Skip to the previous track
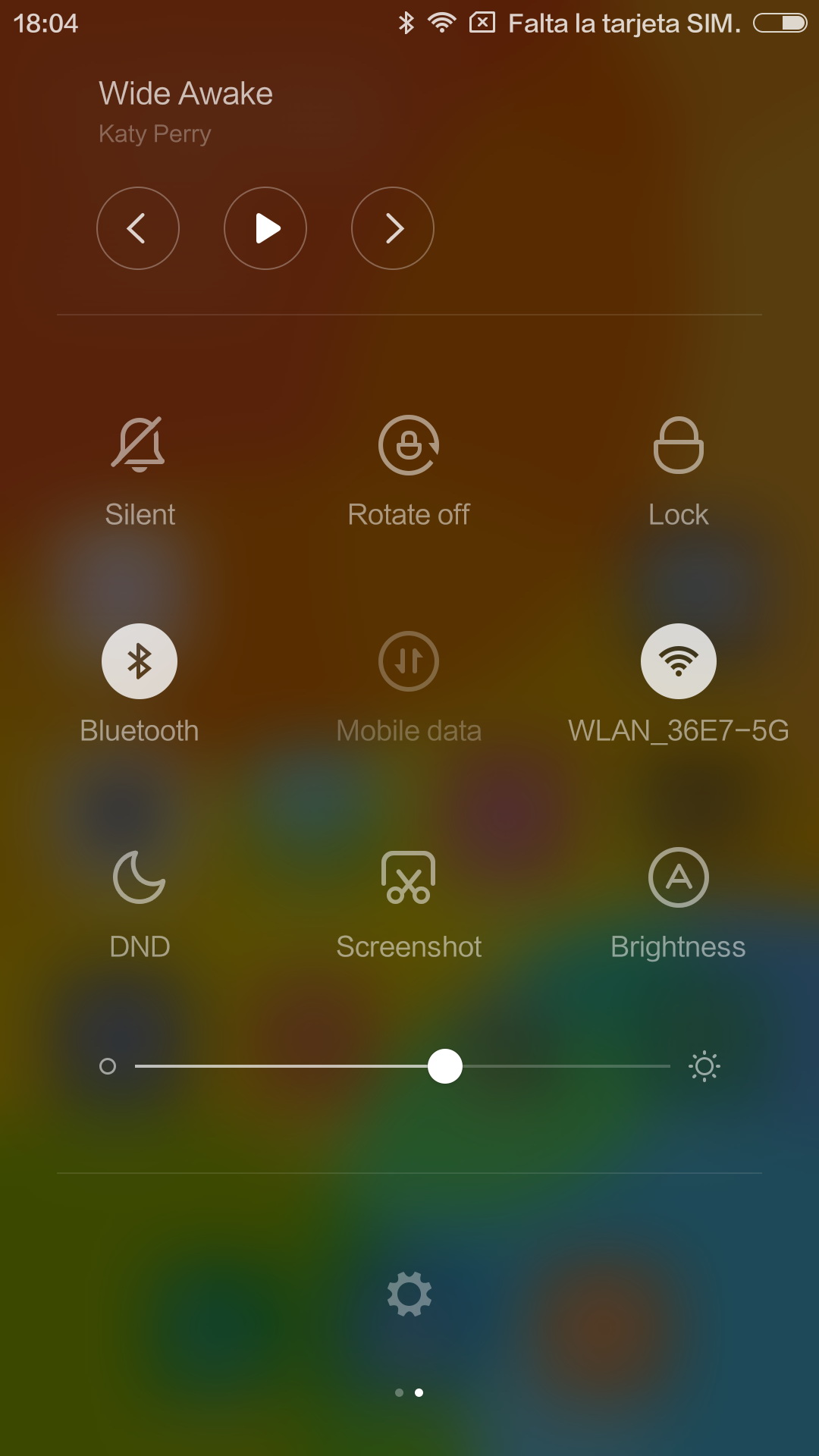The image size is (819, 1456). click(138, 228)
